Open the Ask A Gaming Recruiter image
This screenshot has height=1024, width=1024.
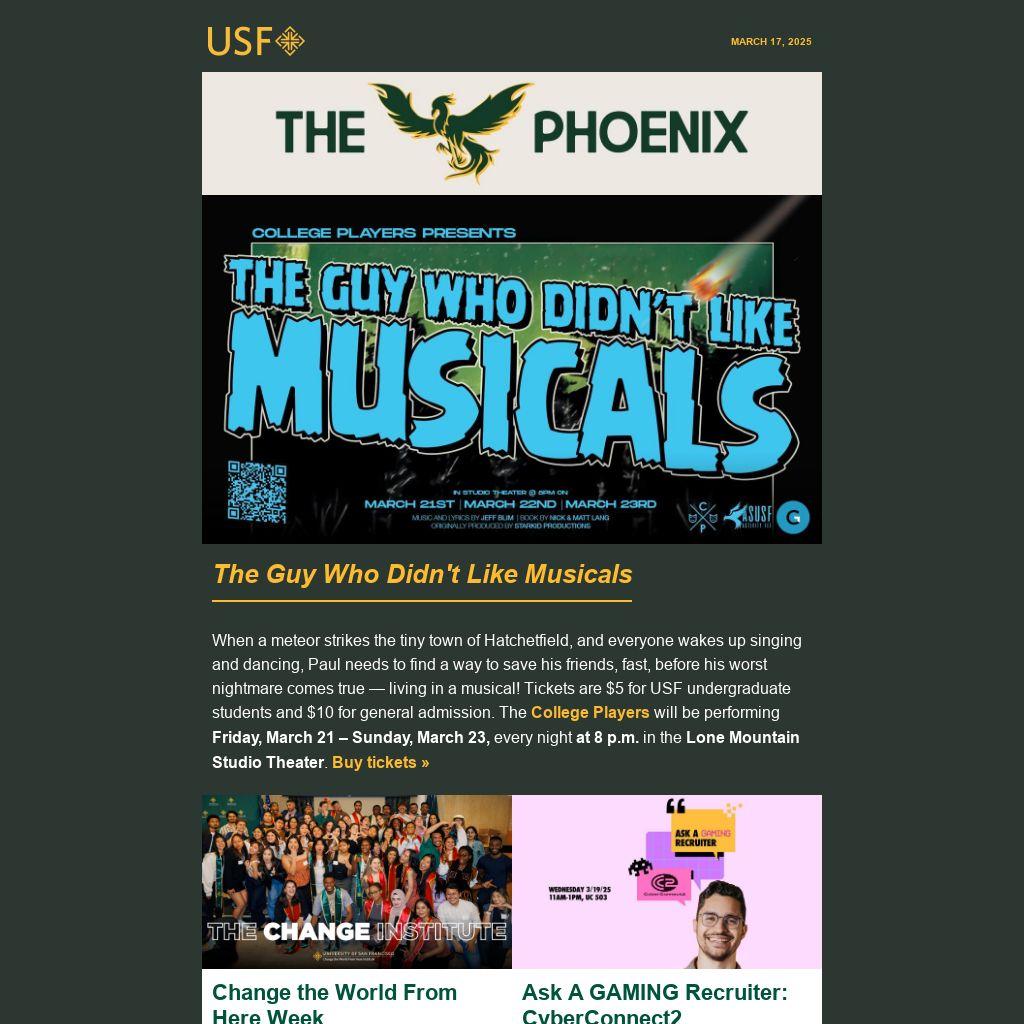pos(667,881)
